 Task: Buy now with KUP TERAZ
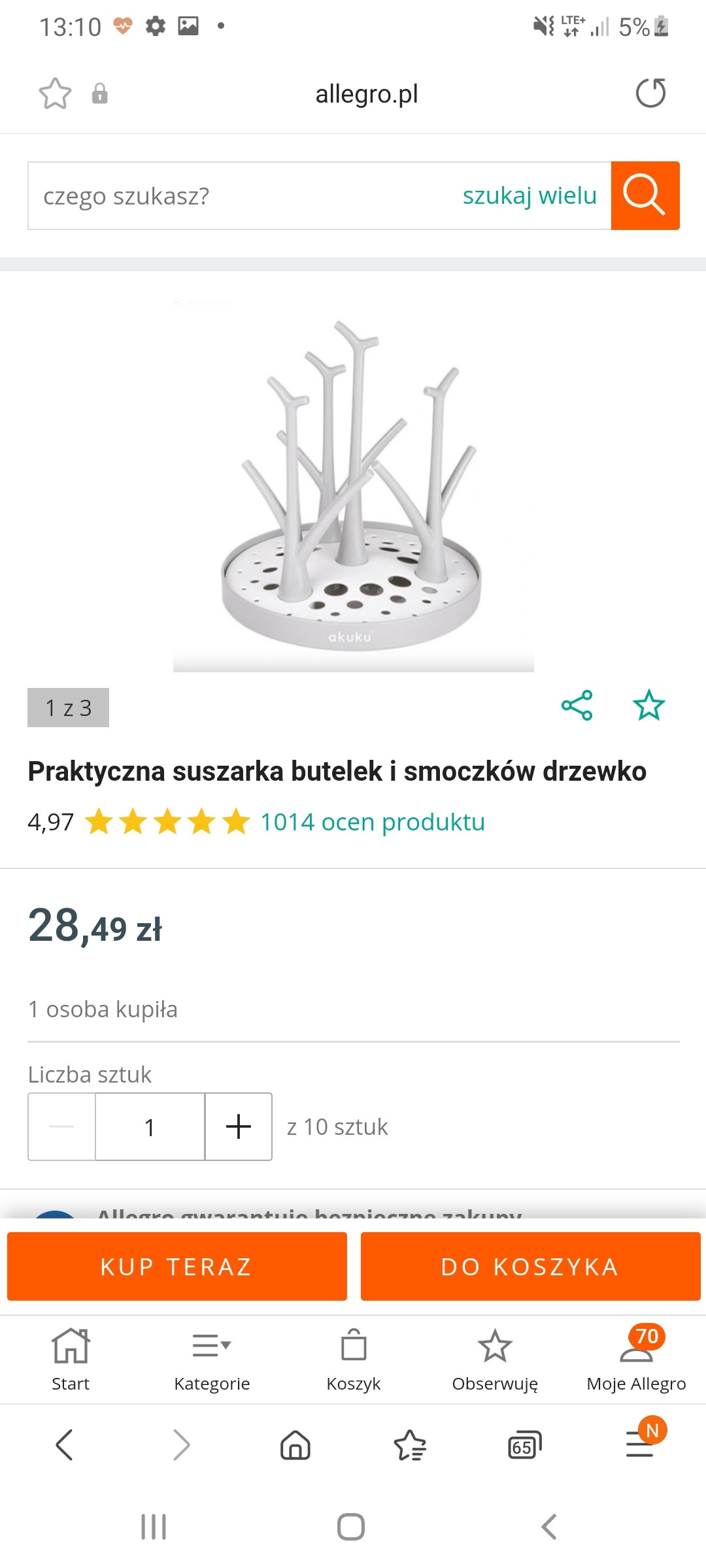(176, 1266)
